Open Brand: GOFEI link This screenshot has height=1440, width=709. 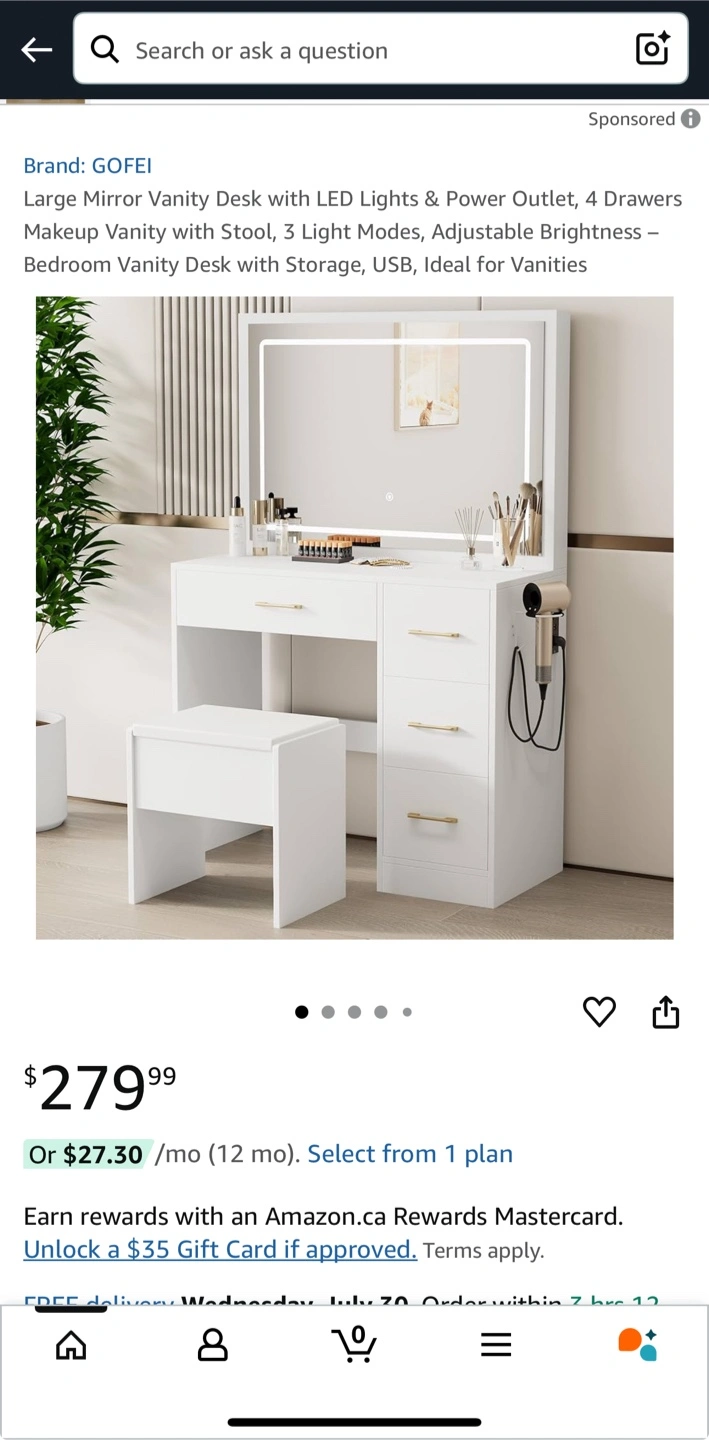pos(88,166)
